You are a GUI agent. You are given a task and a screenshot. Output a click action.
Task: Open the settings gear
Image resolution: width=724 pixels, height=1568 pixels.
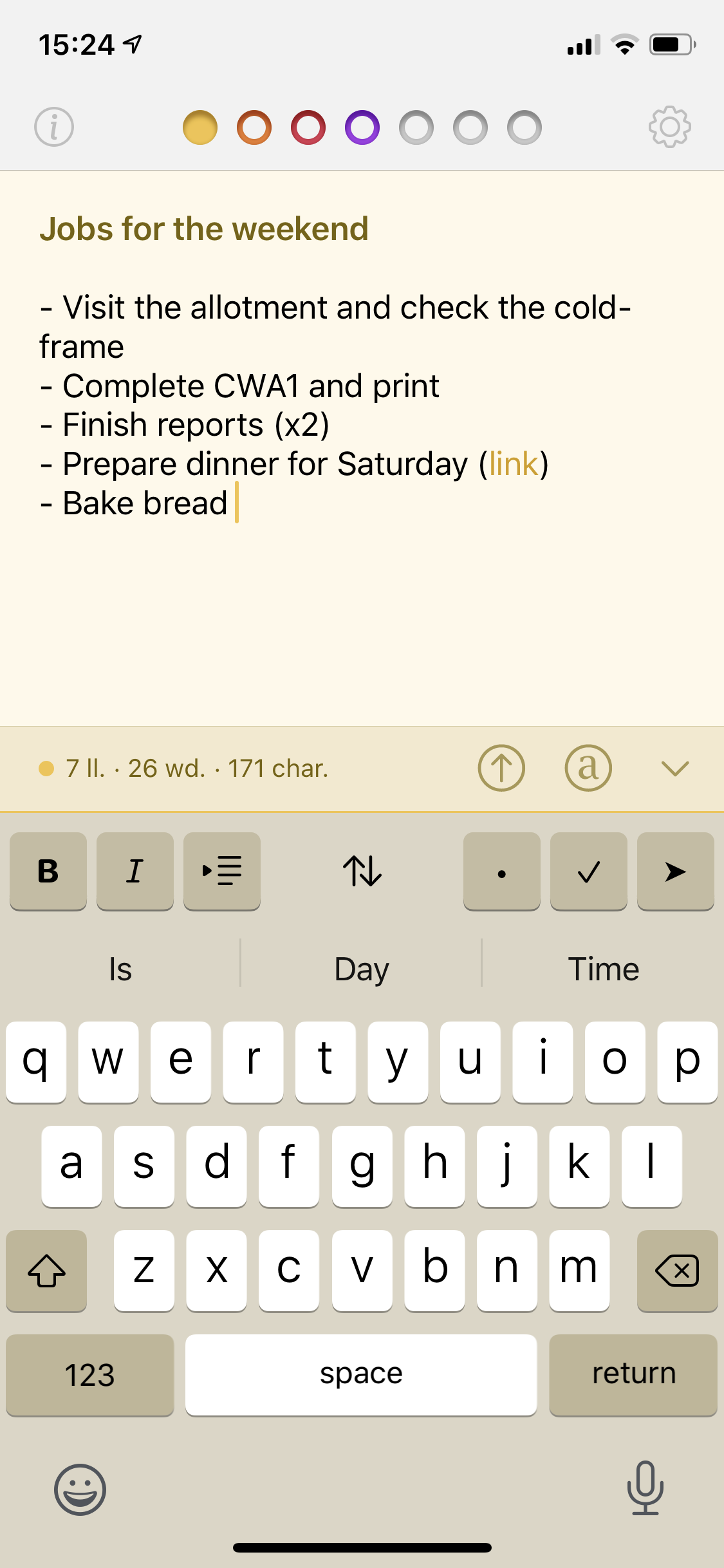point(669,127)
